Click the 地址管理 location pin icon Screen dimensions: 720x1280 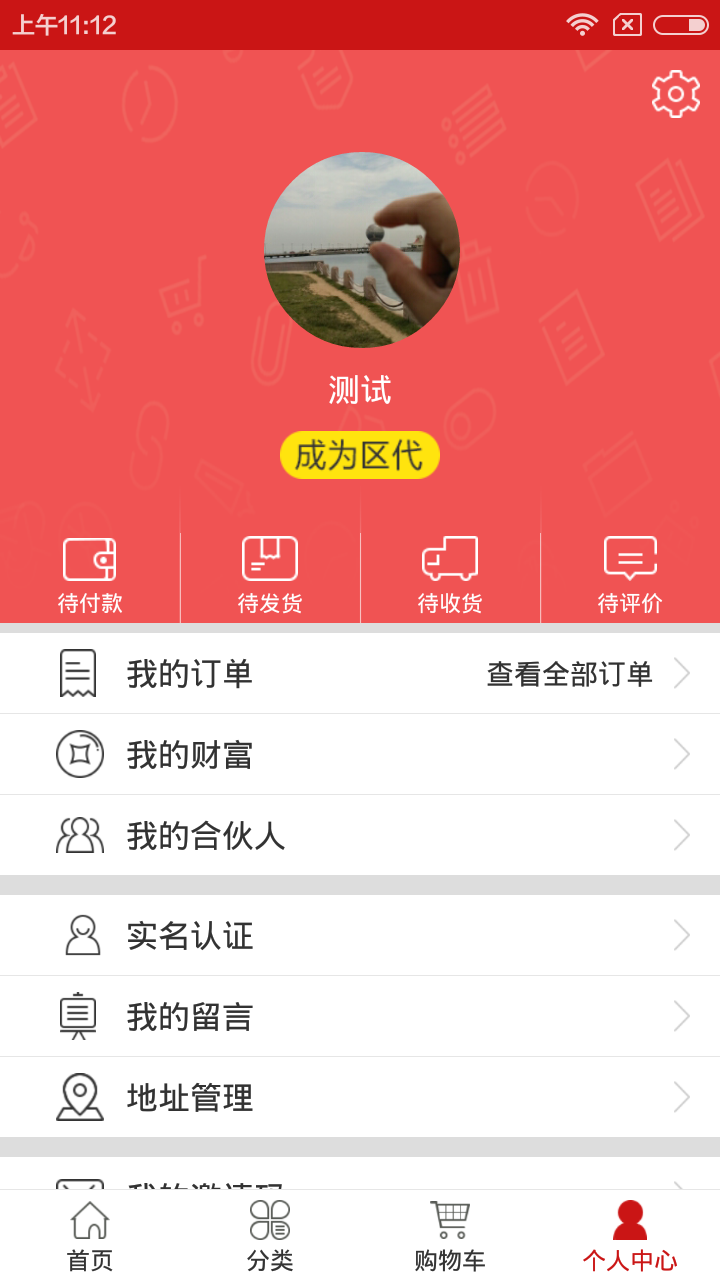point(79,1097)
